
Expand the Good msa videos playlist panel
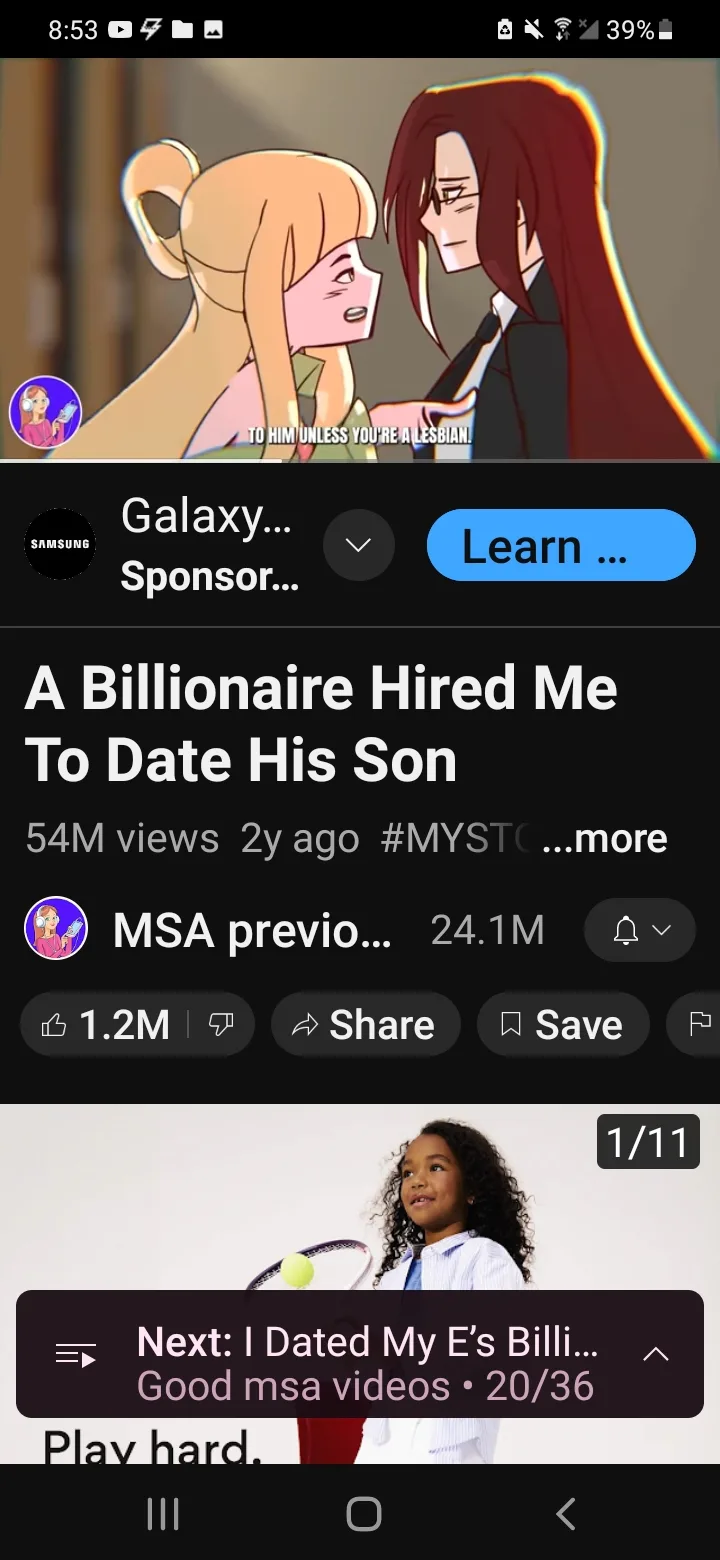[x=656, y=1354]
